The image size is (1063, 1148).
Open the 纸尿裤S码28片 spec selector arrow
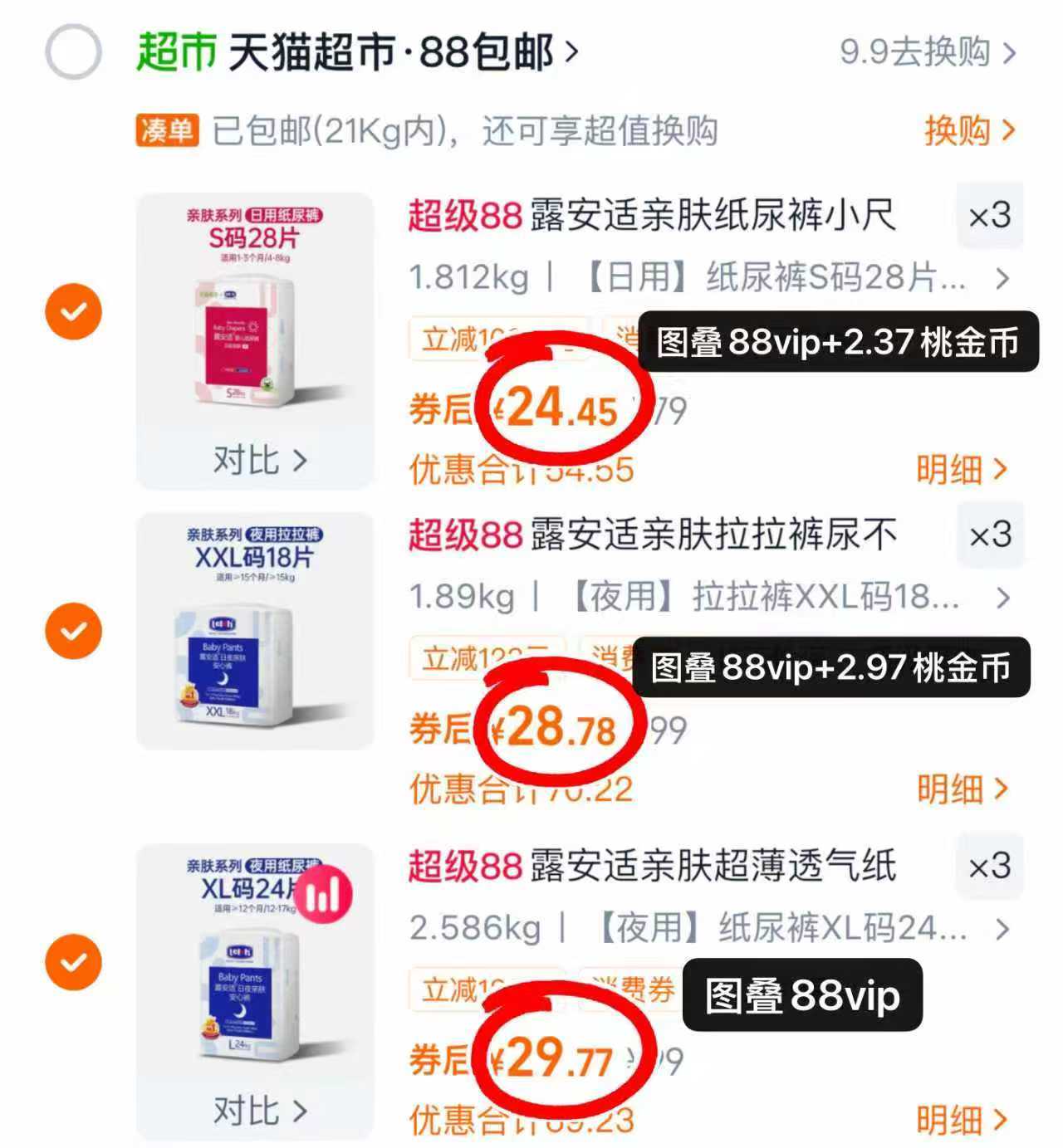point(1002,277)
